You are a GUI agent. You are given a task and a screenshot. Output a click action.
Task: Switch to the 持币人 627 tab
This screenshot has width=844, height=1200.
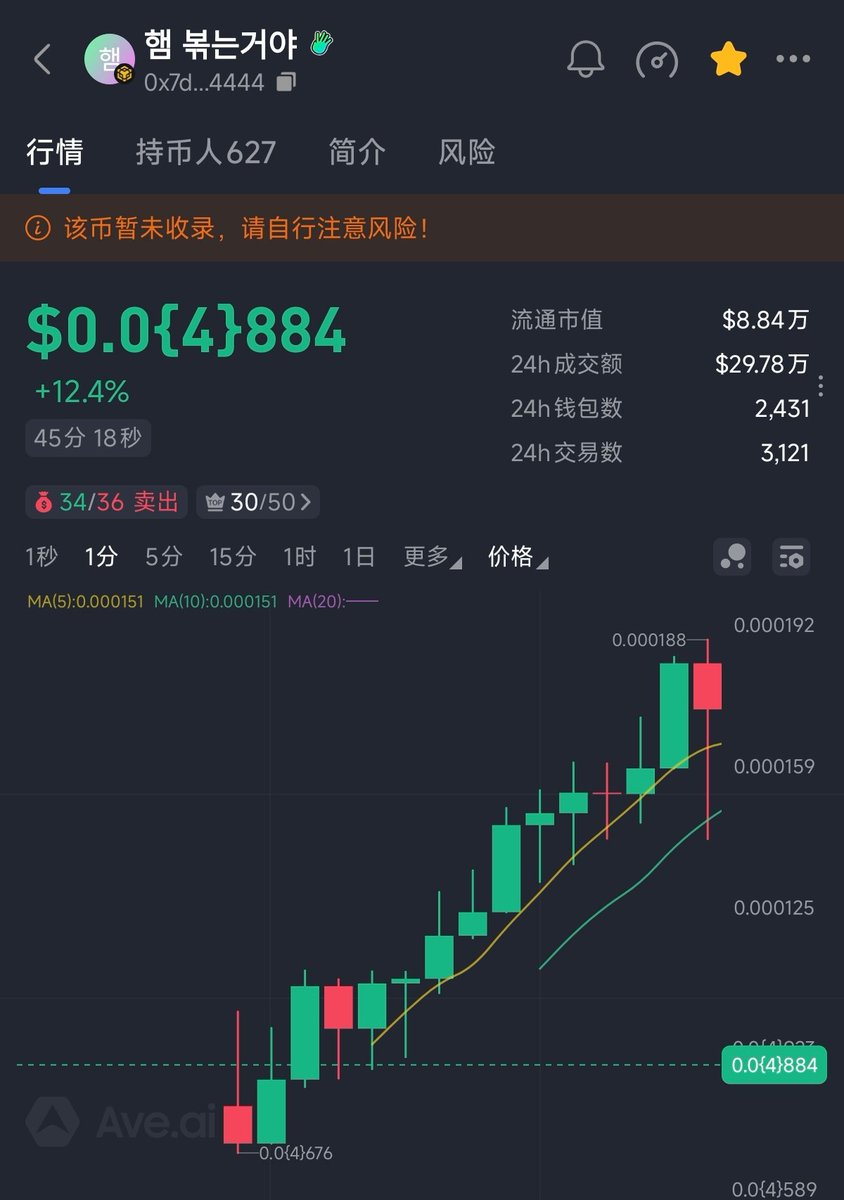coord(205,152)
